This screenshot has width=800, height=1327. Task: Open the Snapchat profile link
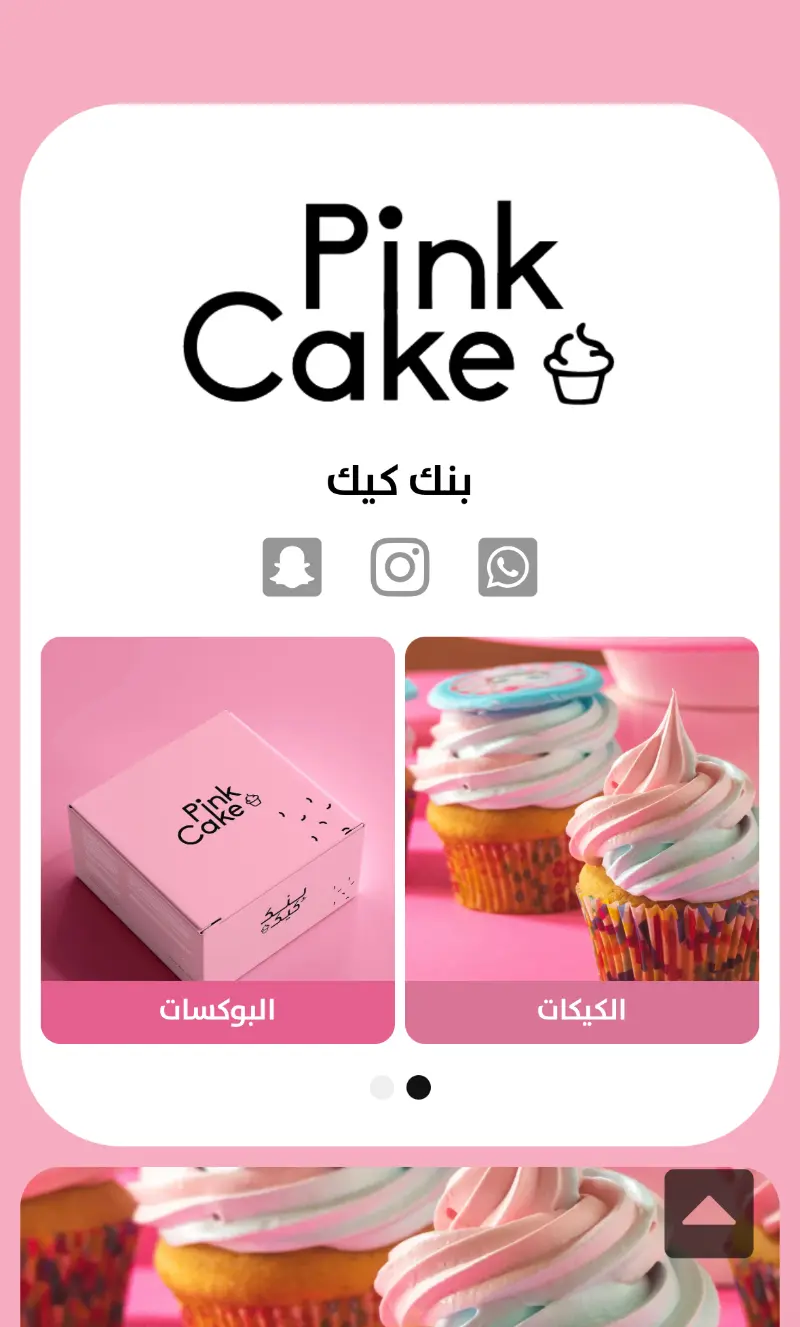tap(292, 567)
